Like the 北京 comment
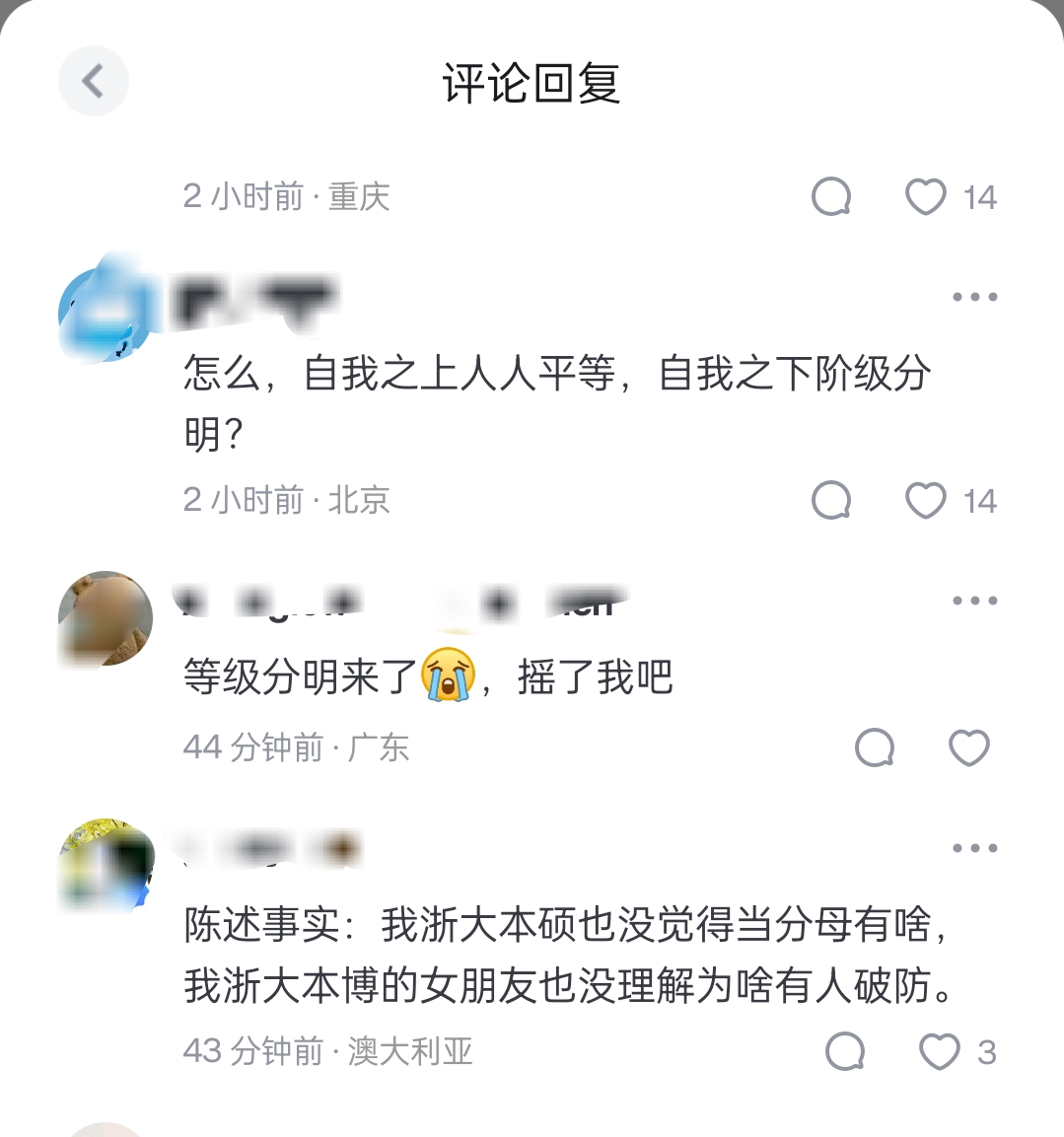1064x1137 pixels. point(926,500)
